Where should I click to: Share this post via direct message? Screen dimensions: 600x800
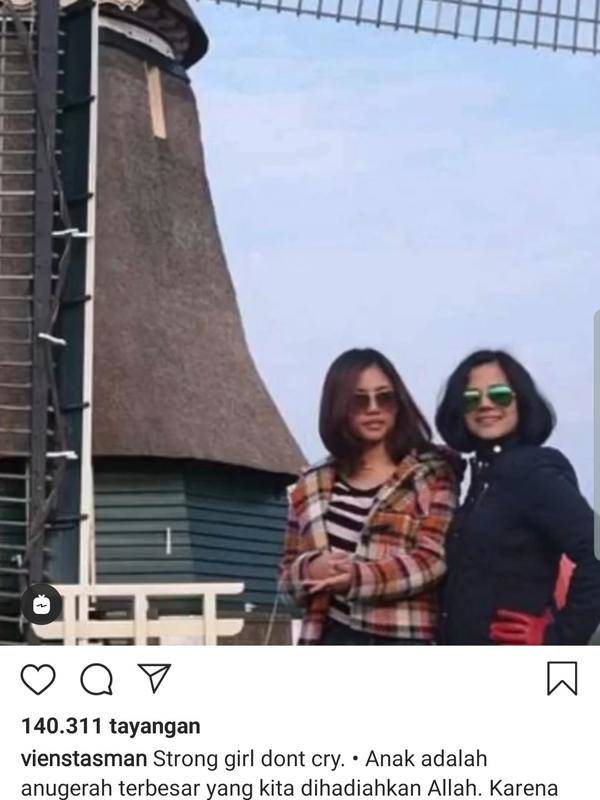click(x=153, y=679)
